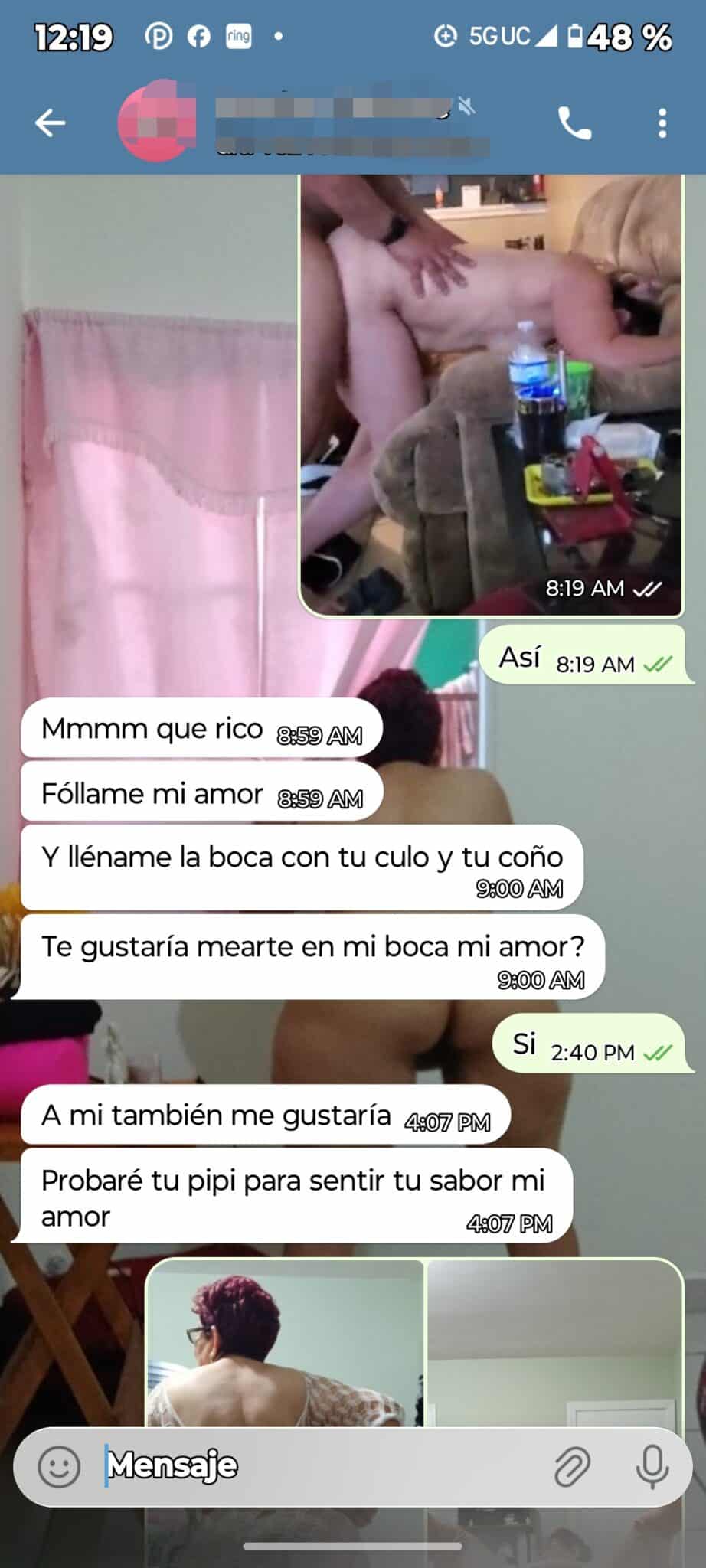Viewport: 706px width, 1568px height.
Task: Go back to the chat list
Action: tap(51, 123)
